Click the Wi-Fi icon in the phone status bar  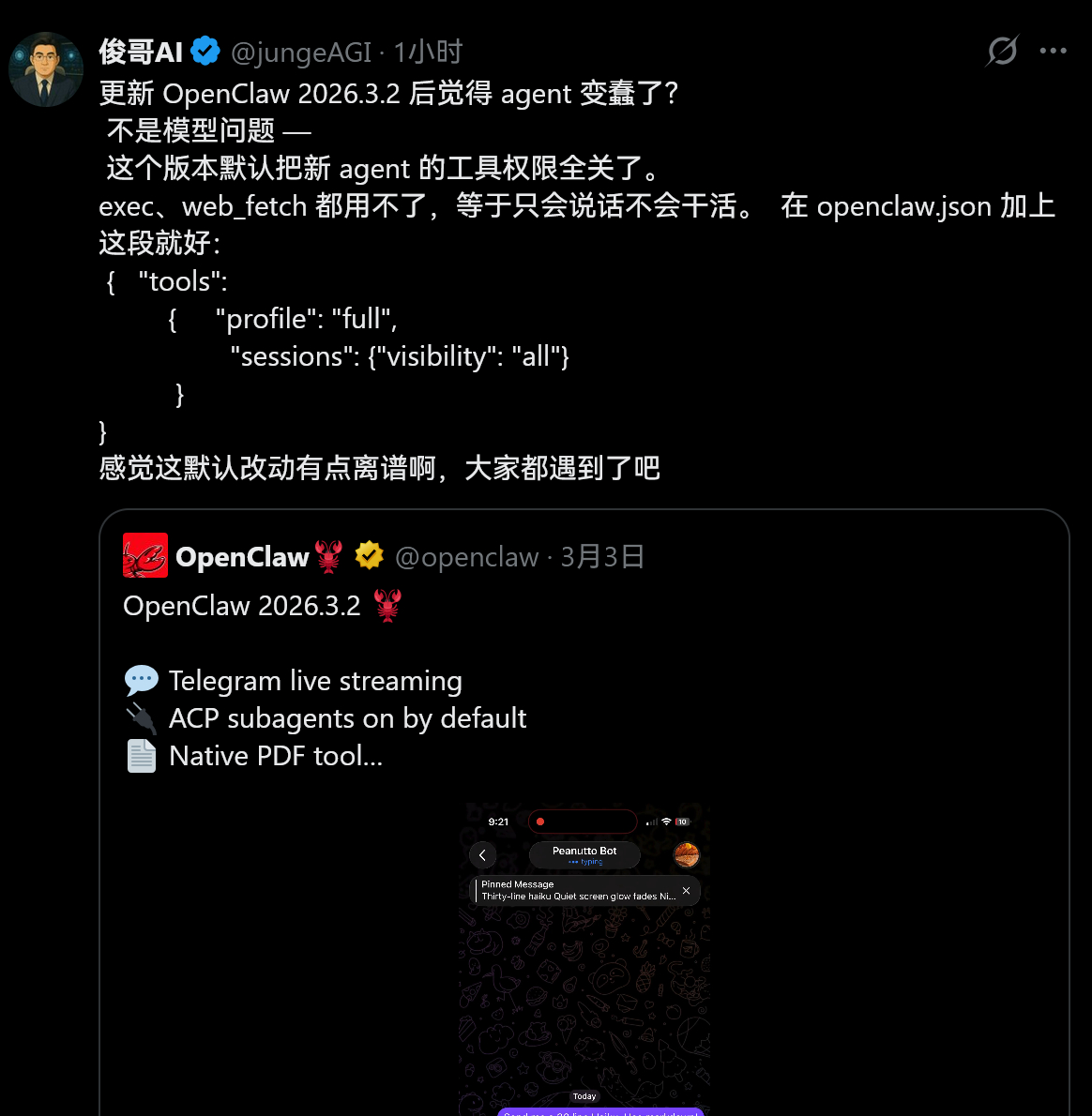click(x=664, y=822)
